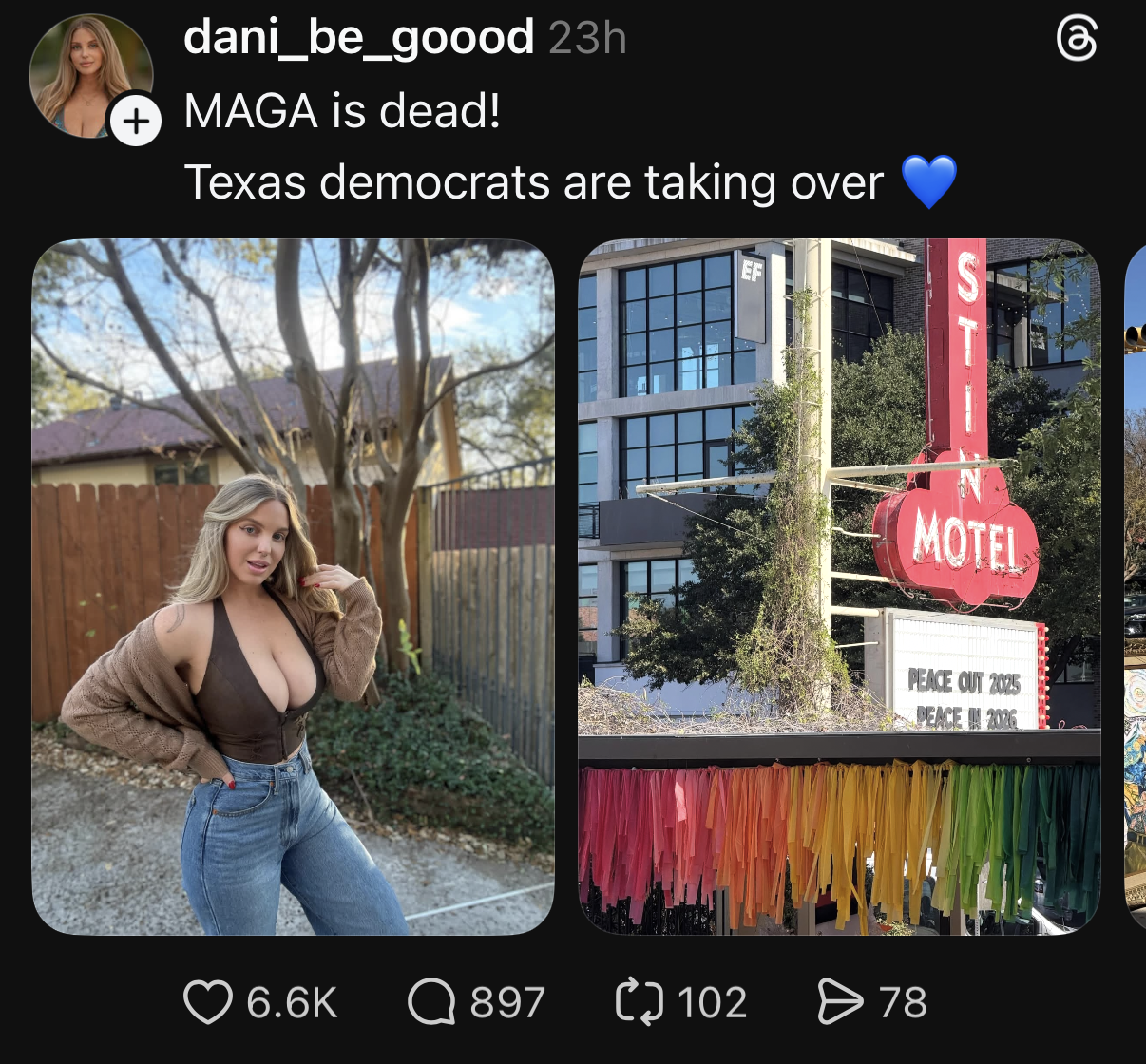Share this post via the send icon
The height and width of the screenshot is (1064, 1146).
840,1002
